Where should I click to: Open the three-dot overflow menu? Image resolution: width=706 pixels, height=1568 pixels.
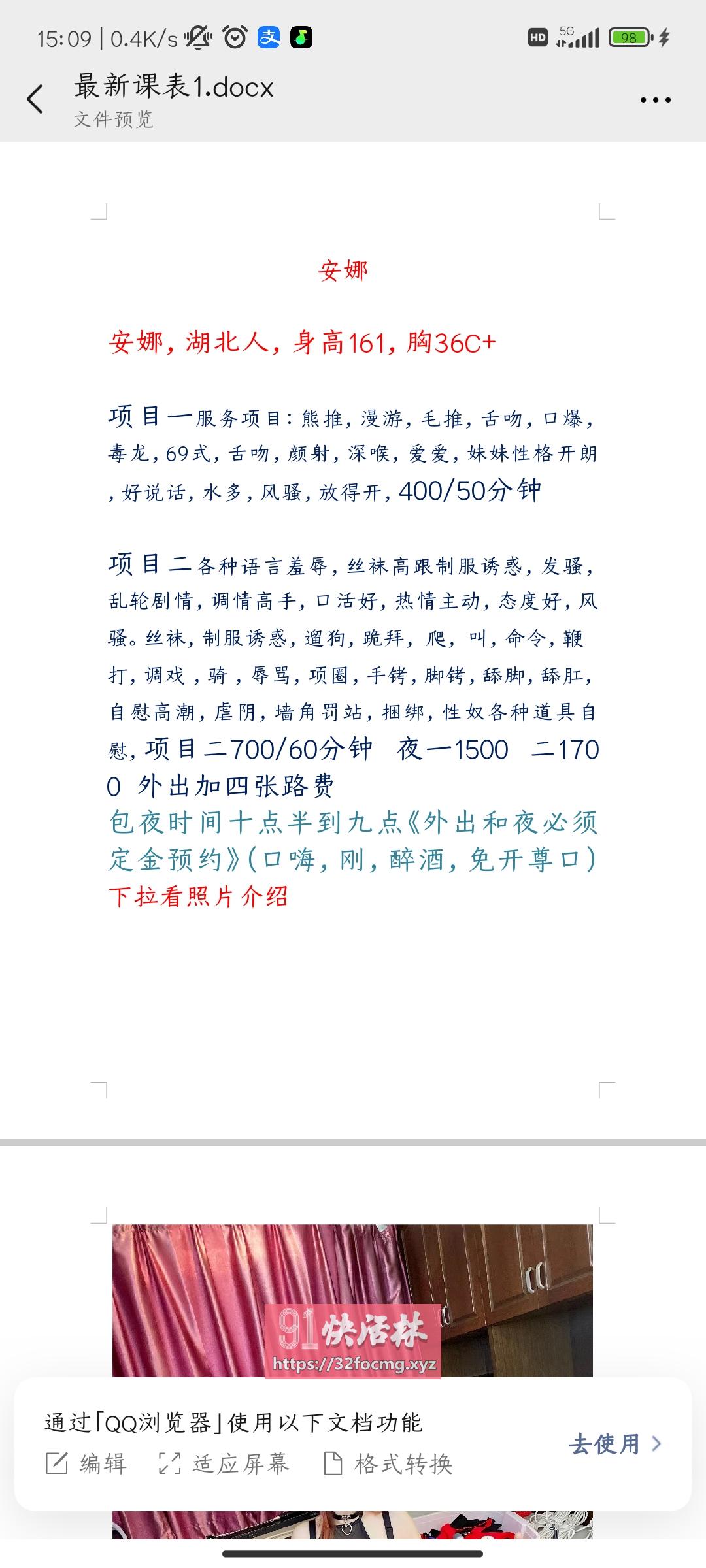[x=656, y=100]
